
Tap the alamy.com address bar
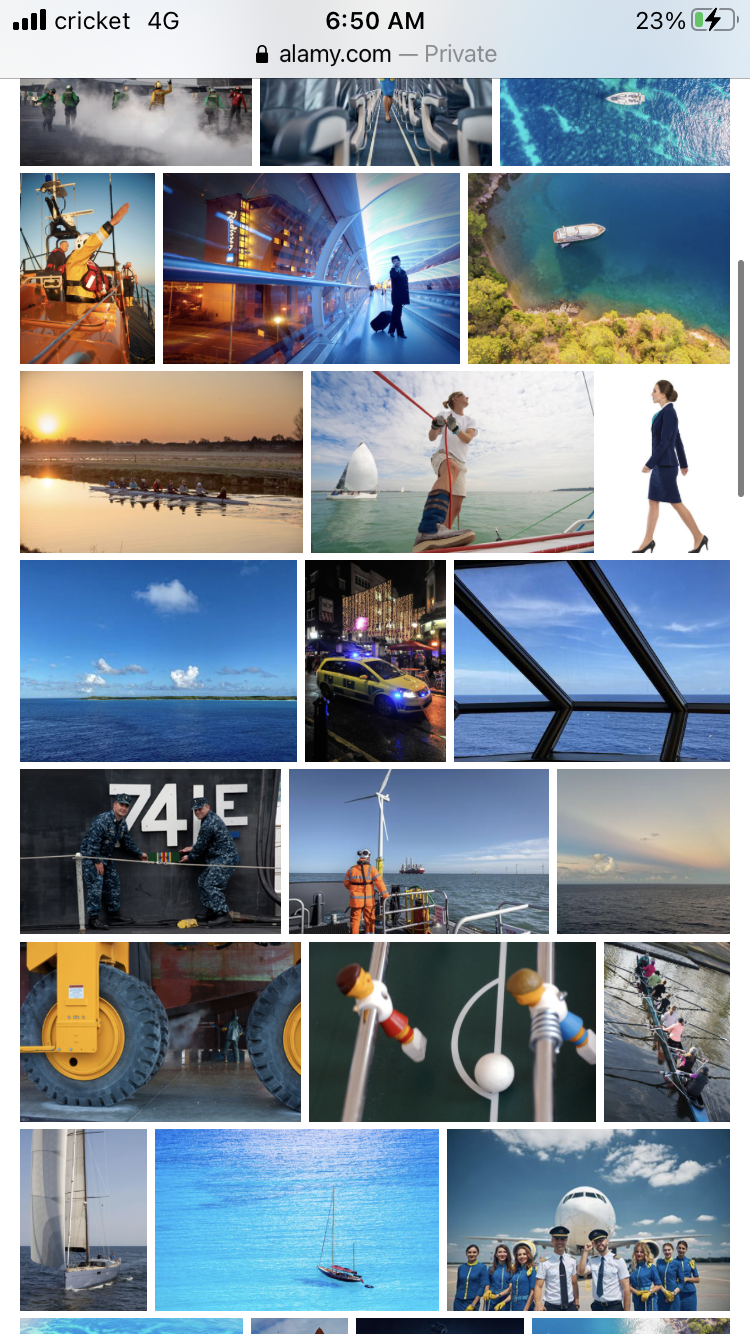(x=375, y=54)
